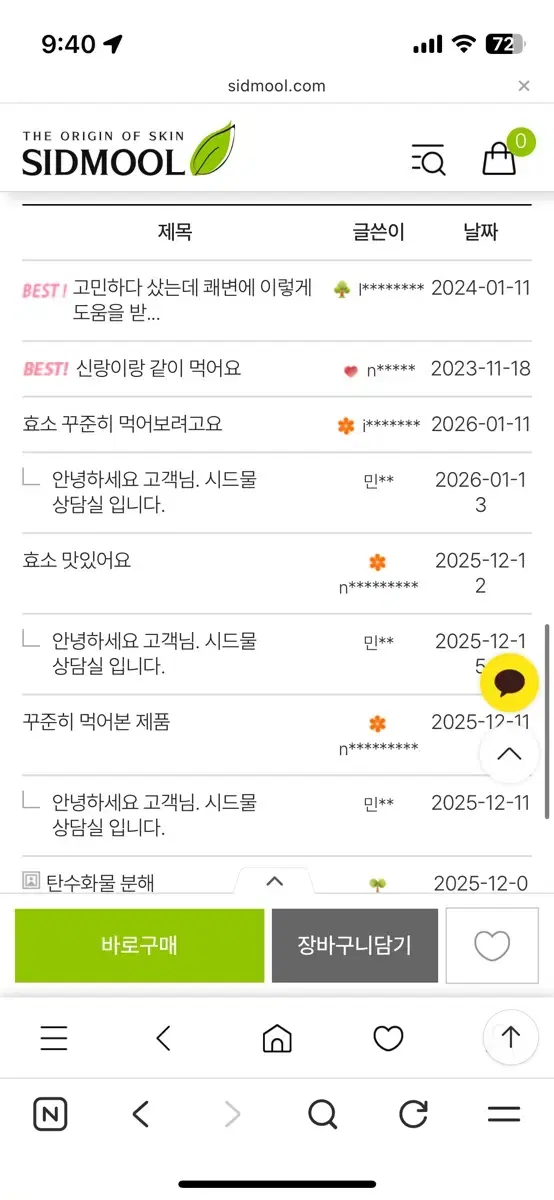Screen dimensions: 554x1200
Task: Add item with 장바구니담기
Action: point(354,945)
